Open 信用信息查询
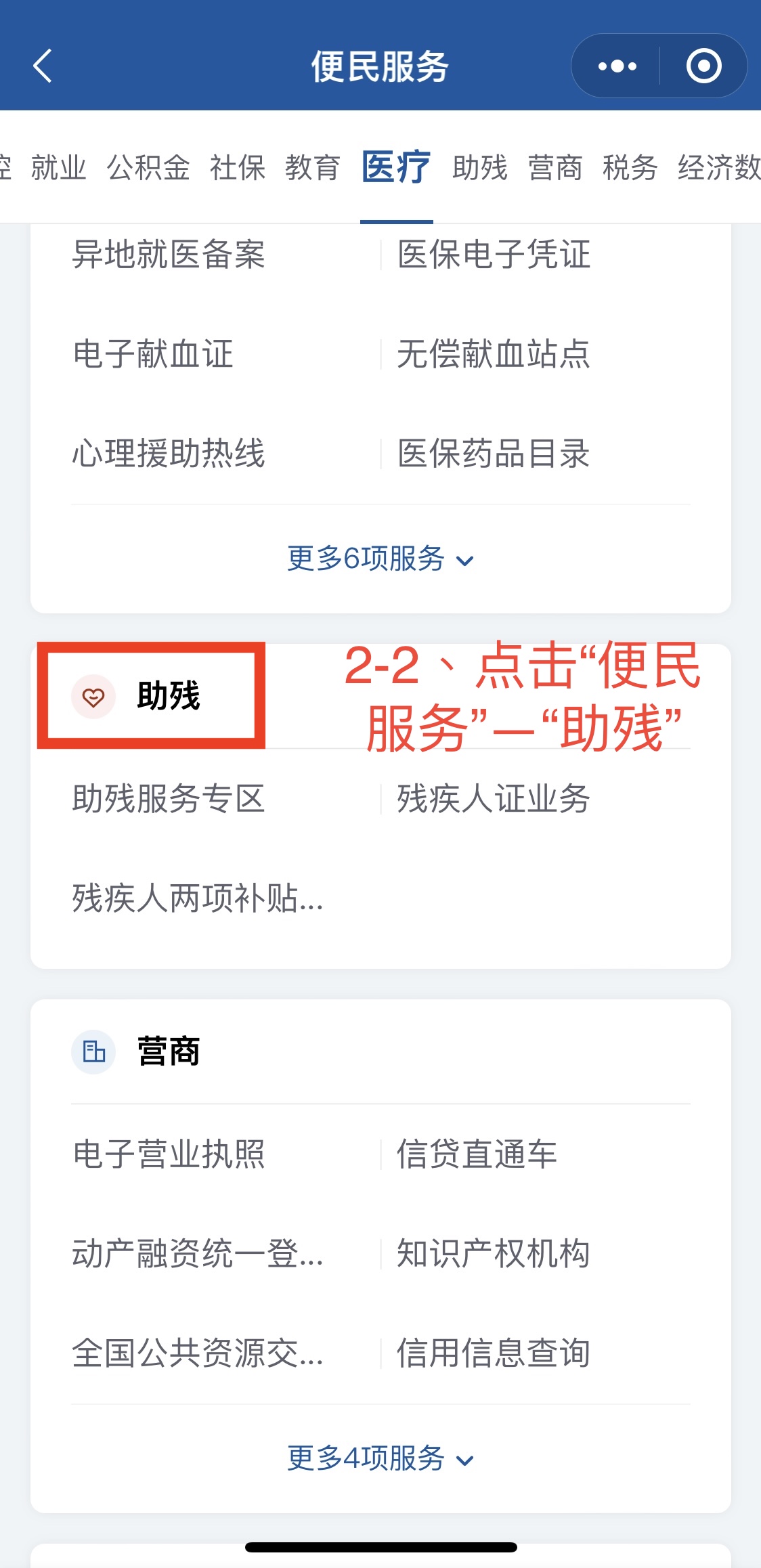Viewport: 761px width, 1568px height. pyautogui.click(x=494, y=1353)
